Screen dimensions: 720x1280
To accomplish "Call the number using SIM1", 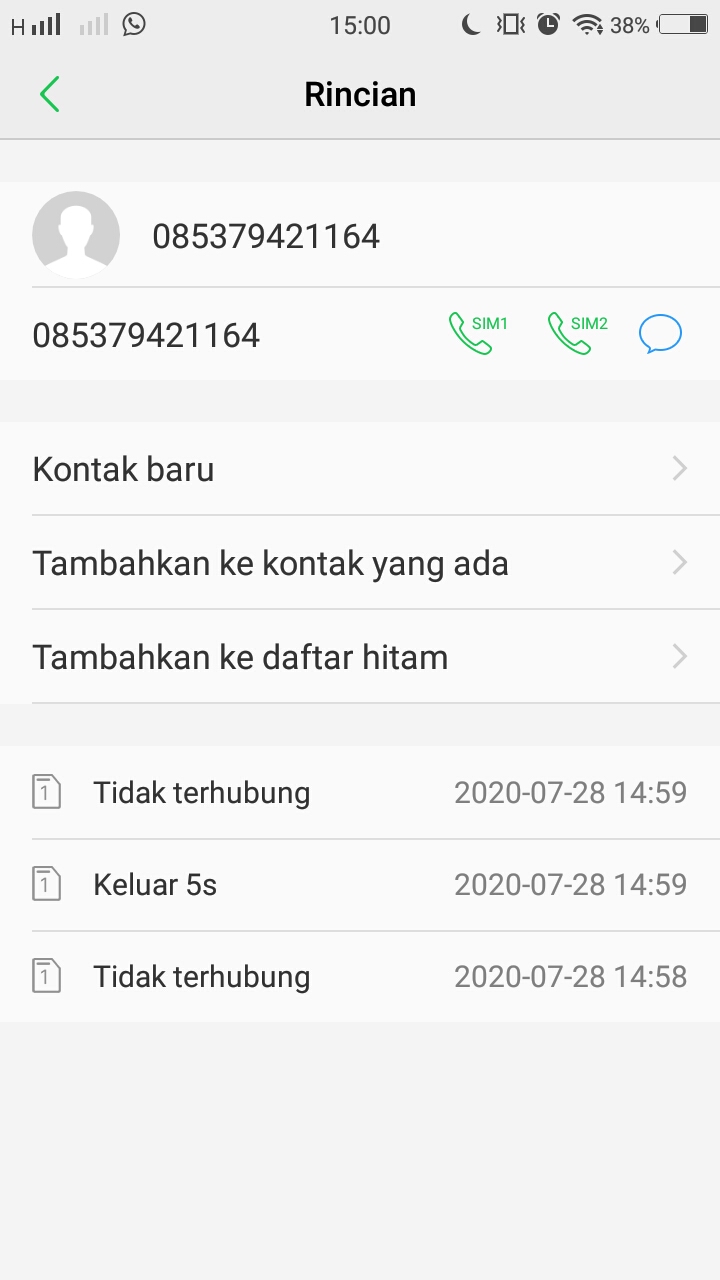I will click(x=473, y=330).
